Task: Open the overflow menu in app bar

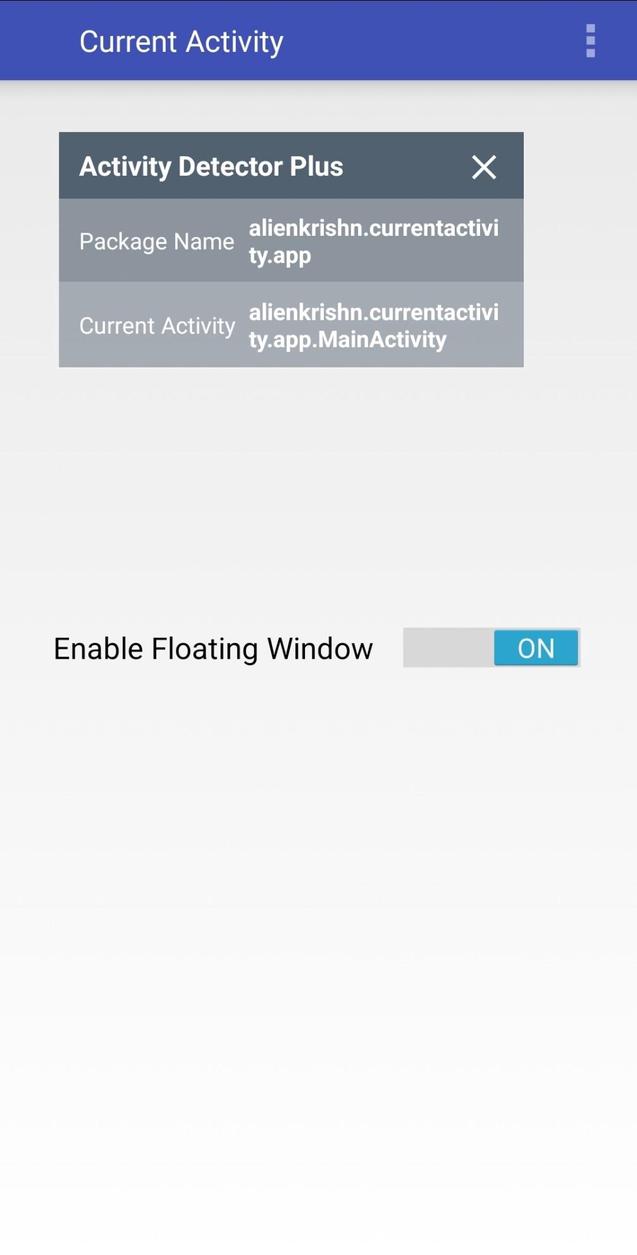Action: 590,41
